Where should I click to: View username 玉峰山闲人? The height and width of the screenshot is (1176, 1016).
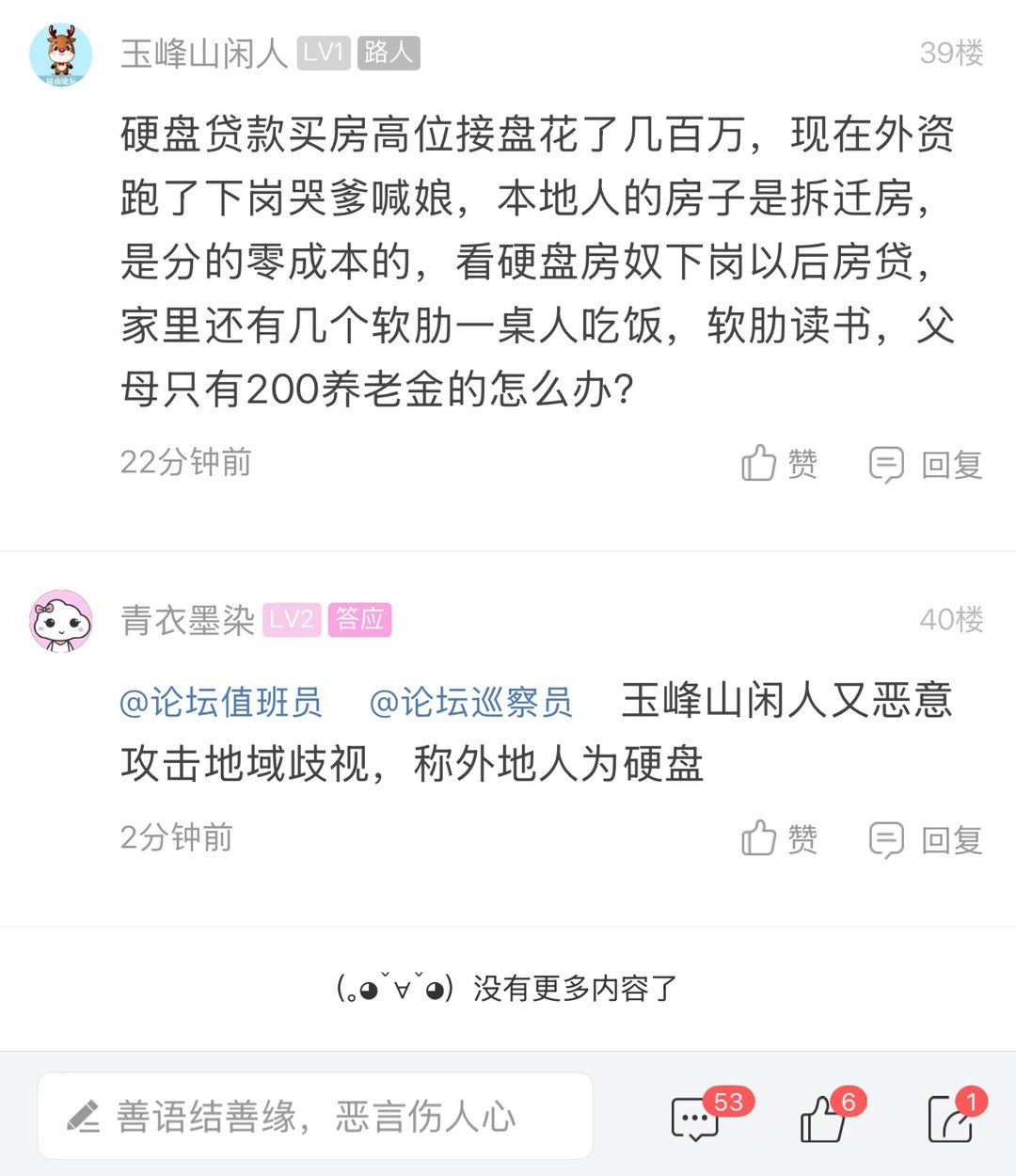click(x=203, y=54)
